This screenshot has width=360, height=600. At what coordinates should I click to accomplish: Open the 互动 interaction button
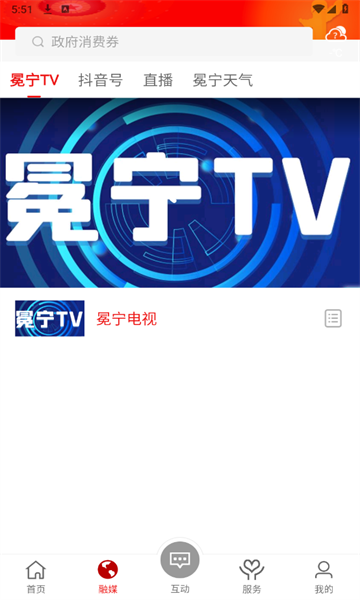[x=180, y=568]
